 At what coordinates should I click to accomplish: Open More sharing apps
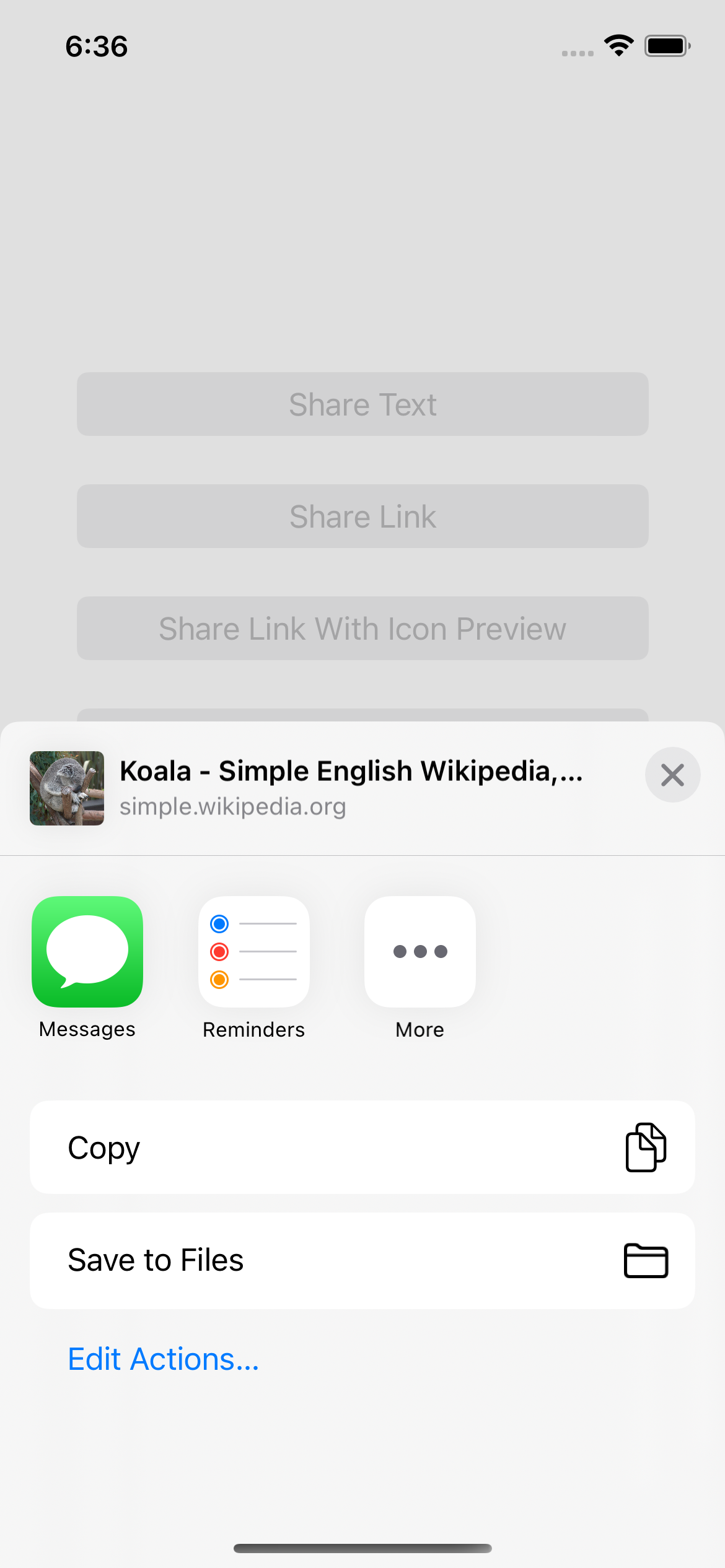[420, 952]
